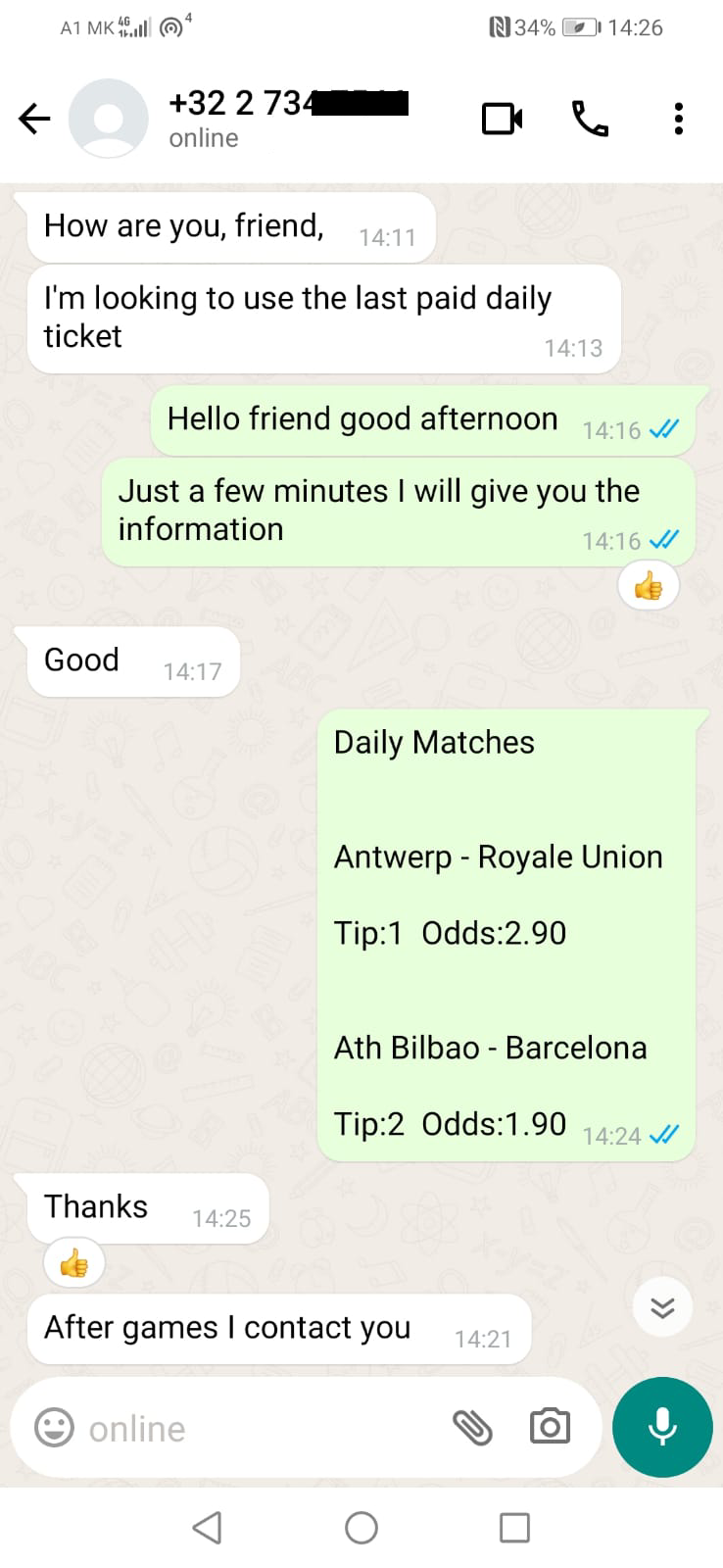Start a voice call
The height and width of the screenshot is (1568, 723).
[590, 120]
